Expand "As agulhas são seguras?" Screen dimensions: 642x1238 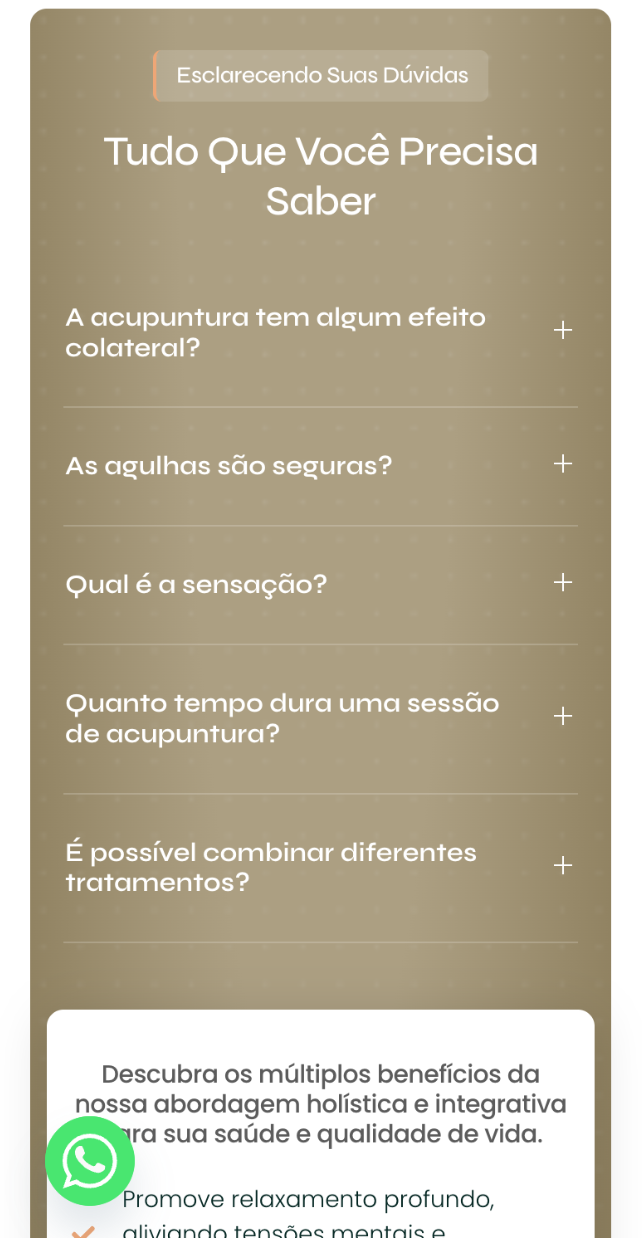click(x=563, y=464)
